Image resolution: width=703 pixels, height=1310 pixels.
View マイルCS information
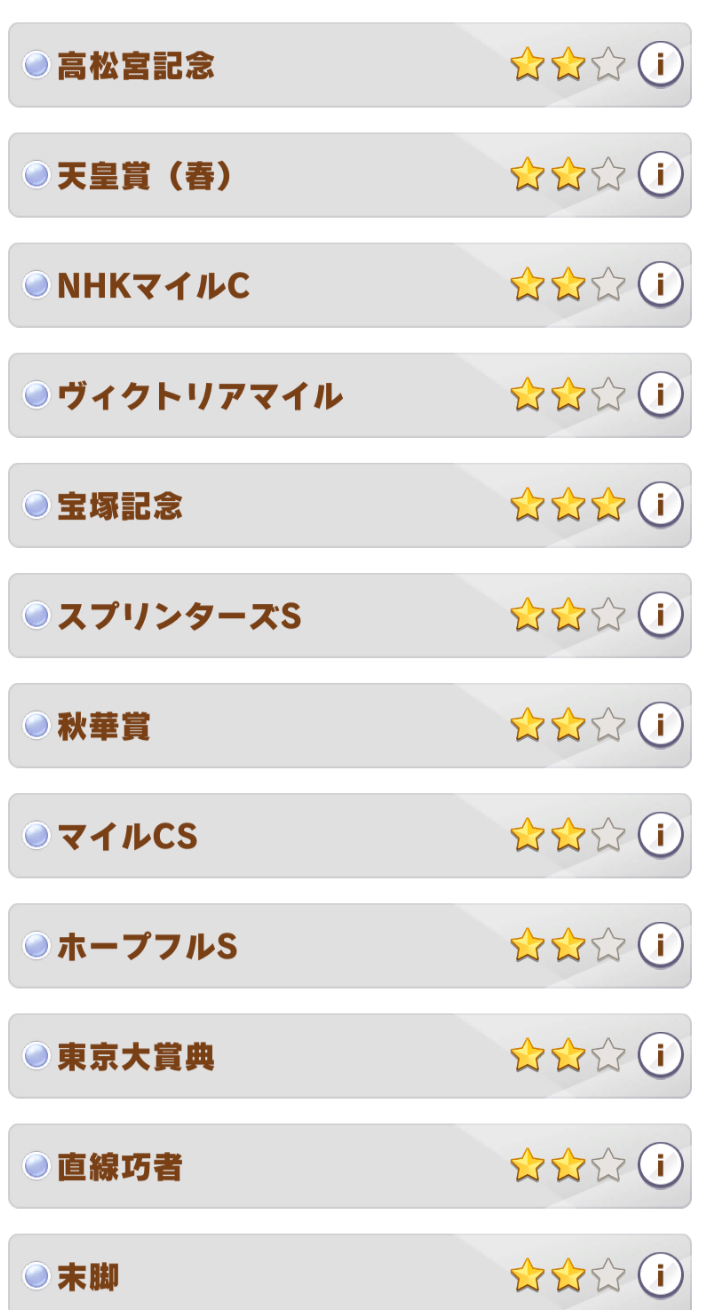pos(660,835)
